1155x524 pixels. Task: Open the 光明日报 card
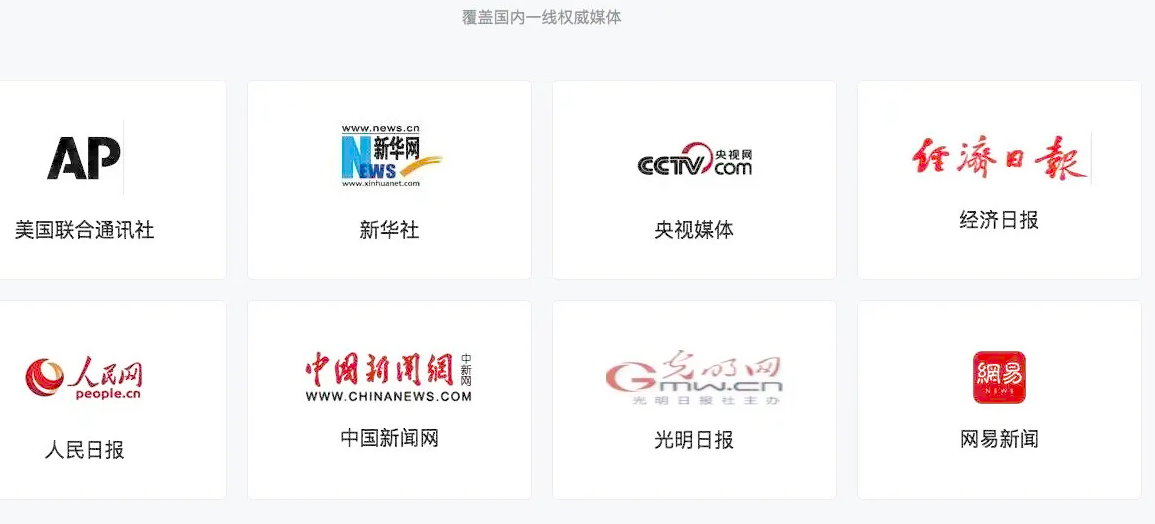[x=694, y=400]
